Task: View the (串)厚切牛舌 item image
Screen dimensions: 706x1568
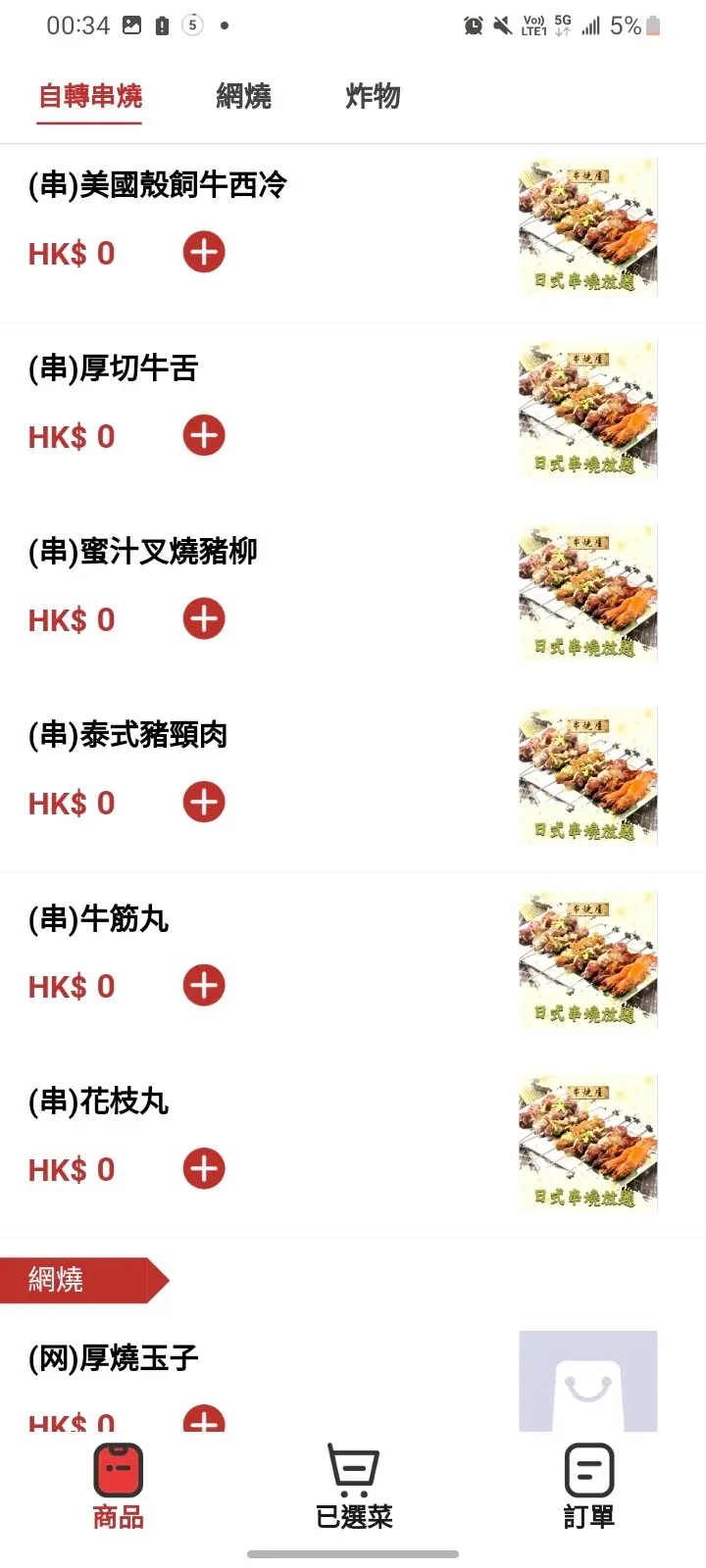Action: 587,410
